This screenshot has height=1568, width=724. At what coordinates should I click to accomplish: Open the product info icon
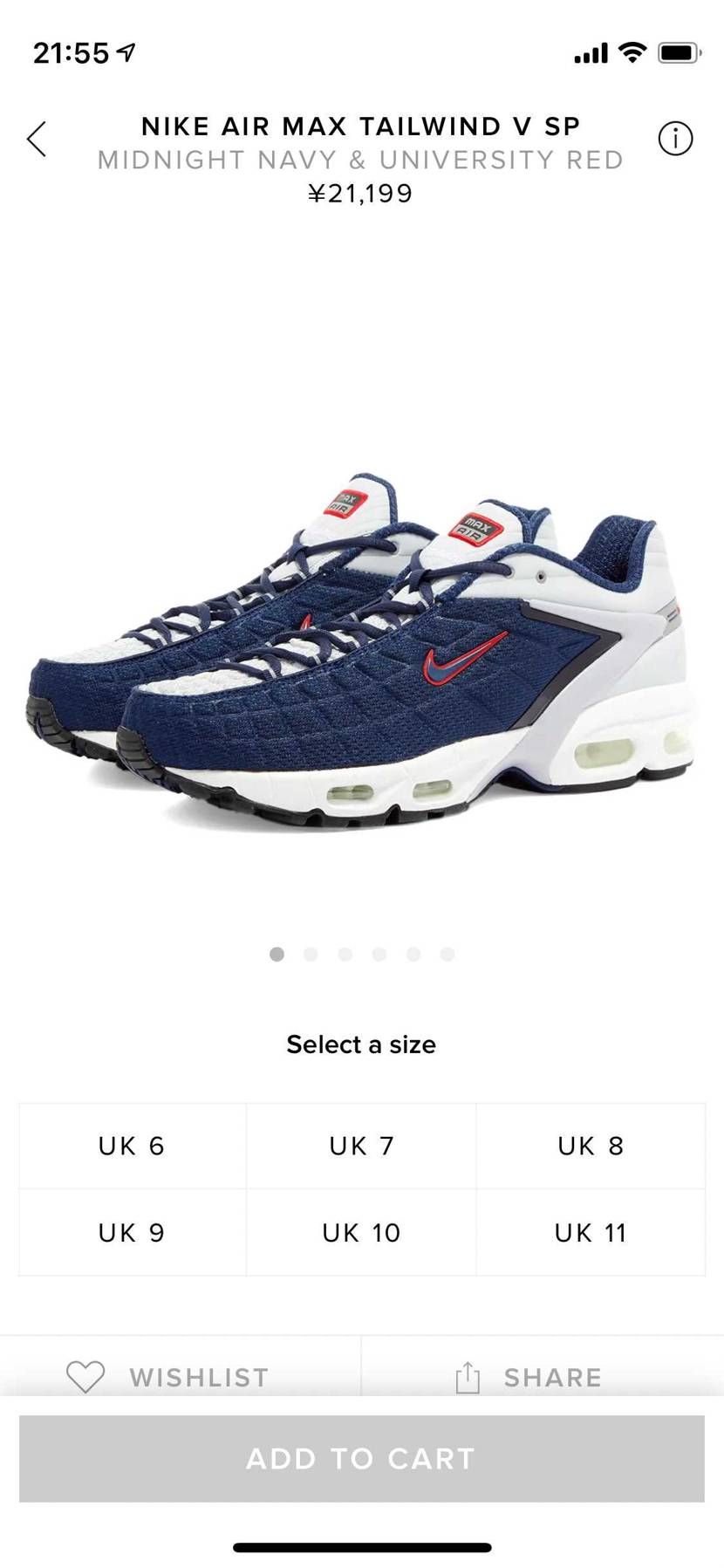coord(675,139)
